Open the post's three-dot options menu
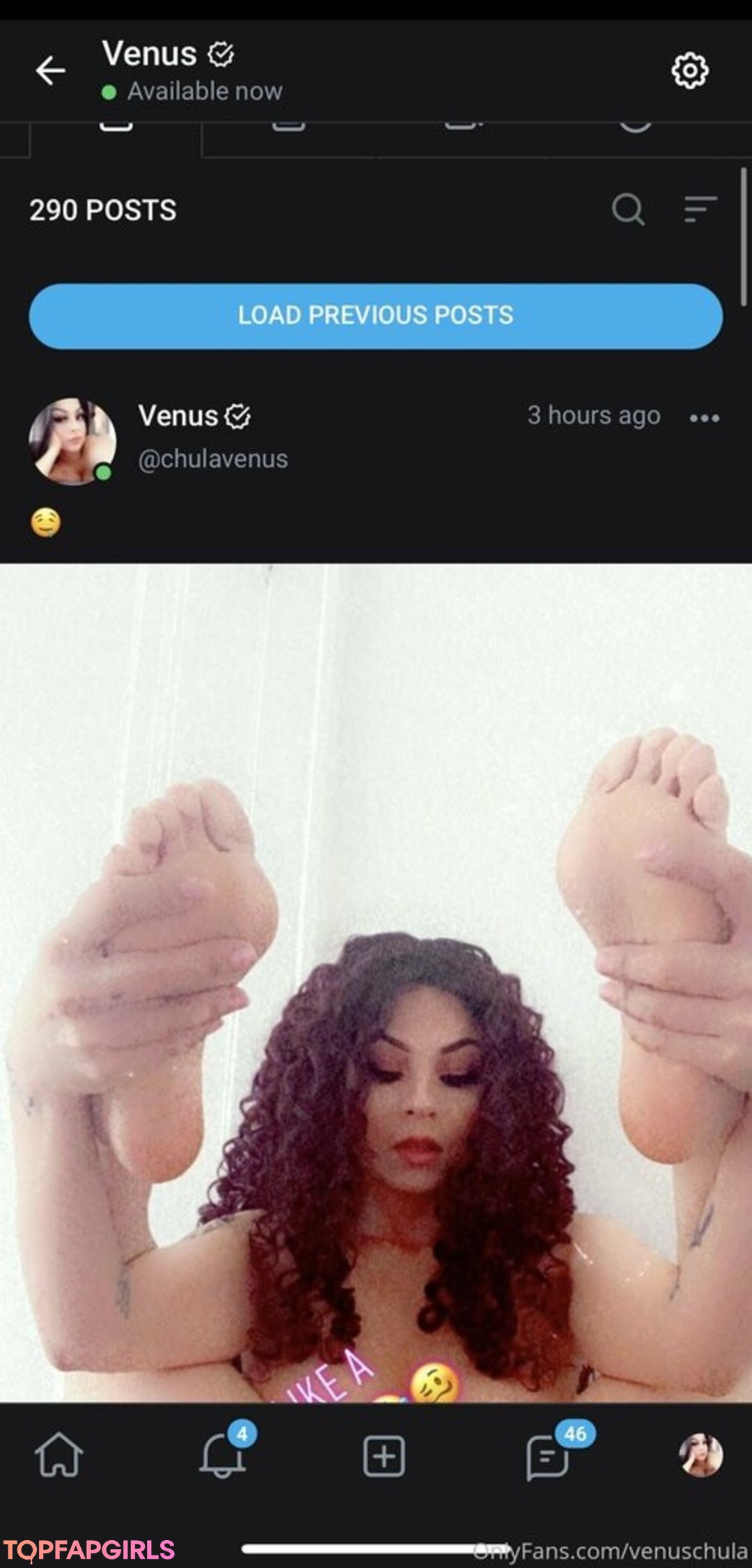Screen dimensions: 752x1568 point(704,418)
